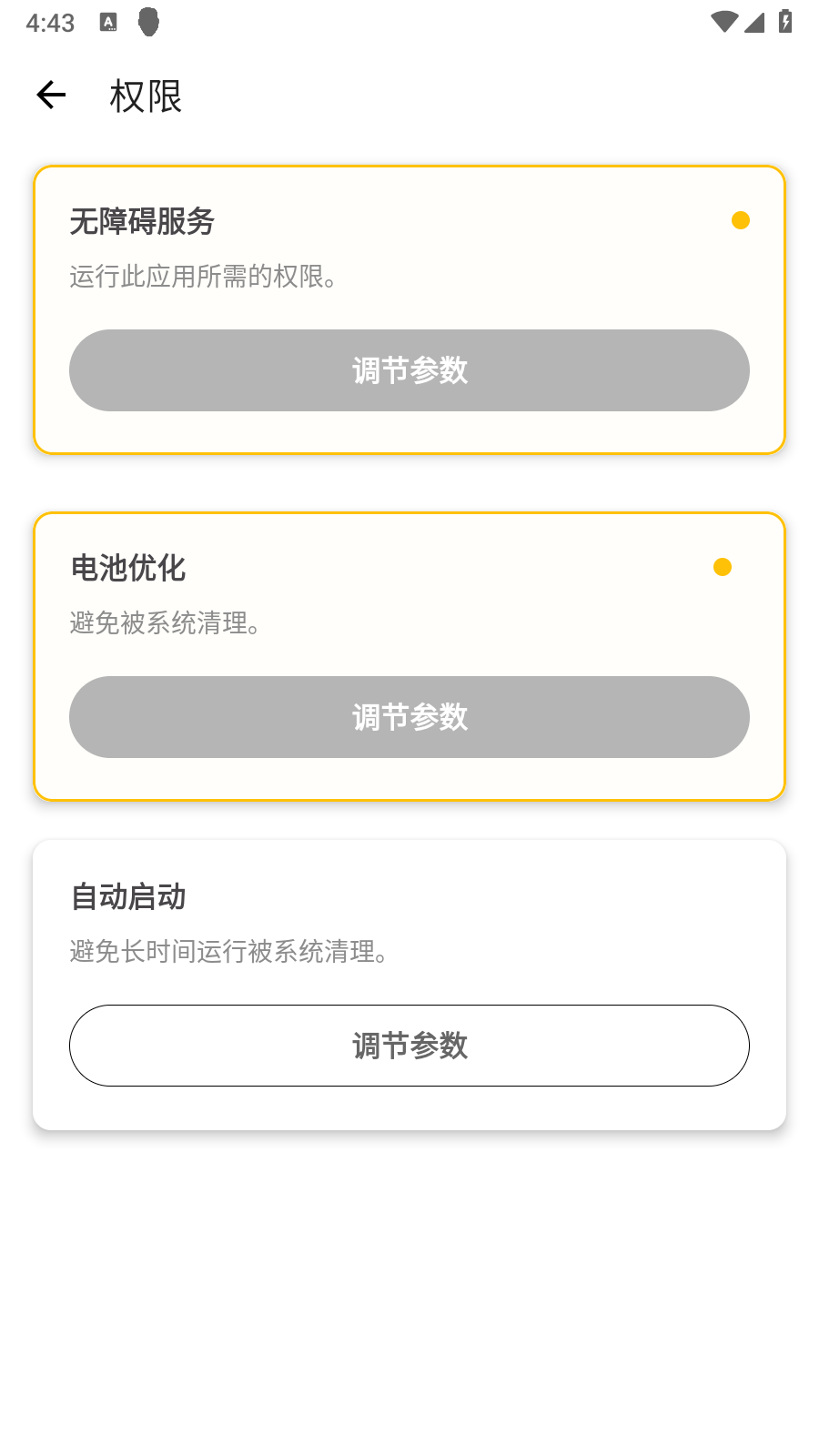Select the 电池优化 card heading
This screenshot has height=1456, width=819.
coord(128,568)
